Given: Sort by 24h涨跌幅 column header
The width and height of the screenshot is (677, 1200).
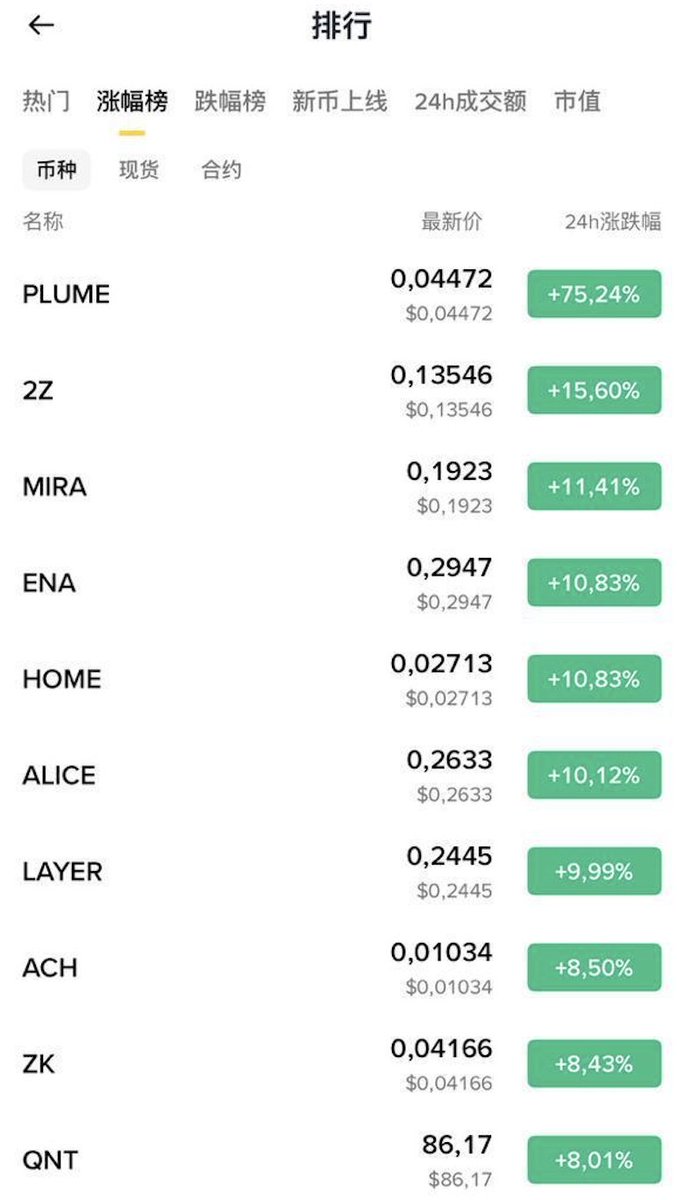Looking at the screenshot, I should point(612,222).
